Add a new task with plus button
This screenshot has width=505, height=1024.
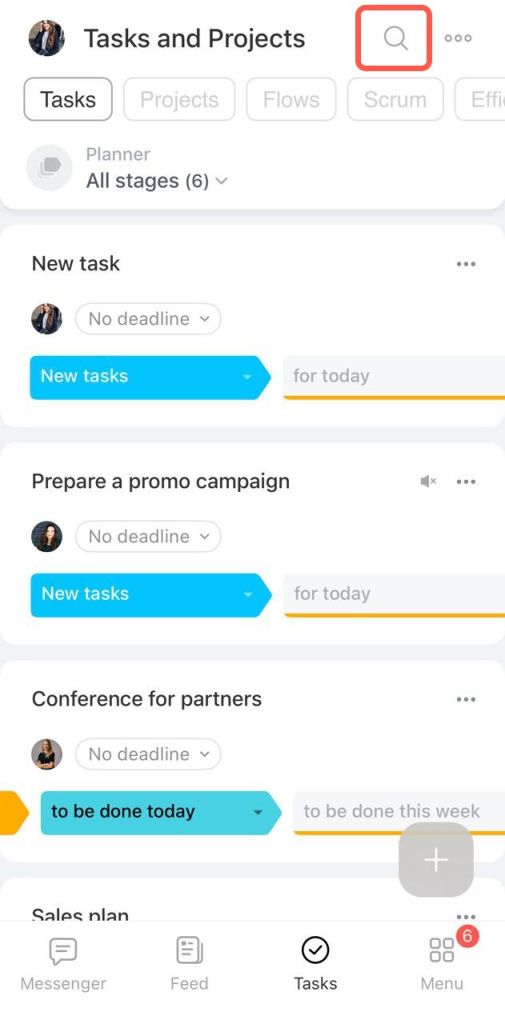click(x=436, y=859)
